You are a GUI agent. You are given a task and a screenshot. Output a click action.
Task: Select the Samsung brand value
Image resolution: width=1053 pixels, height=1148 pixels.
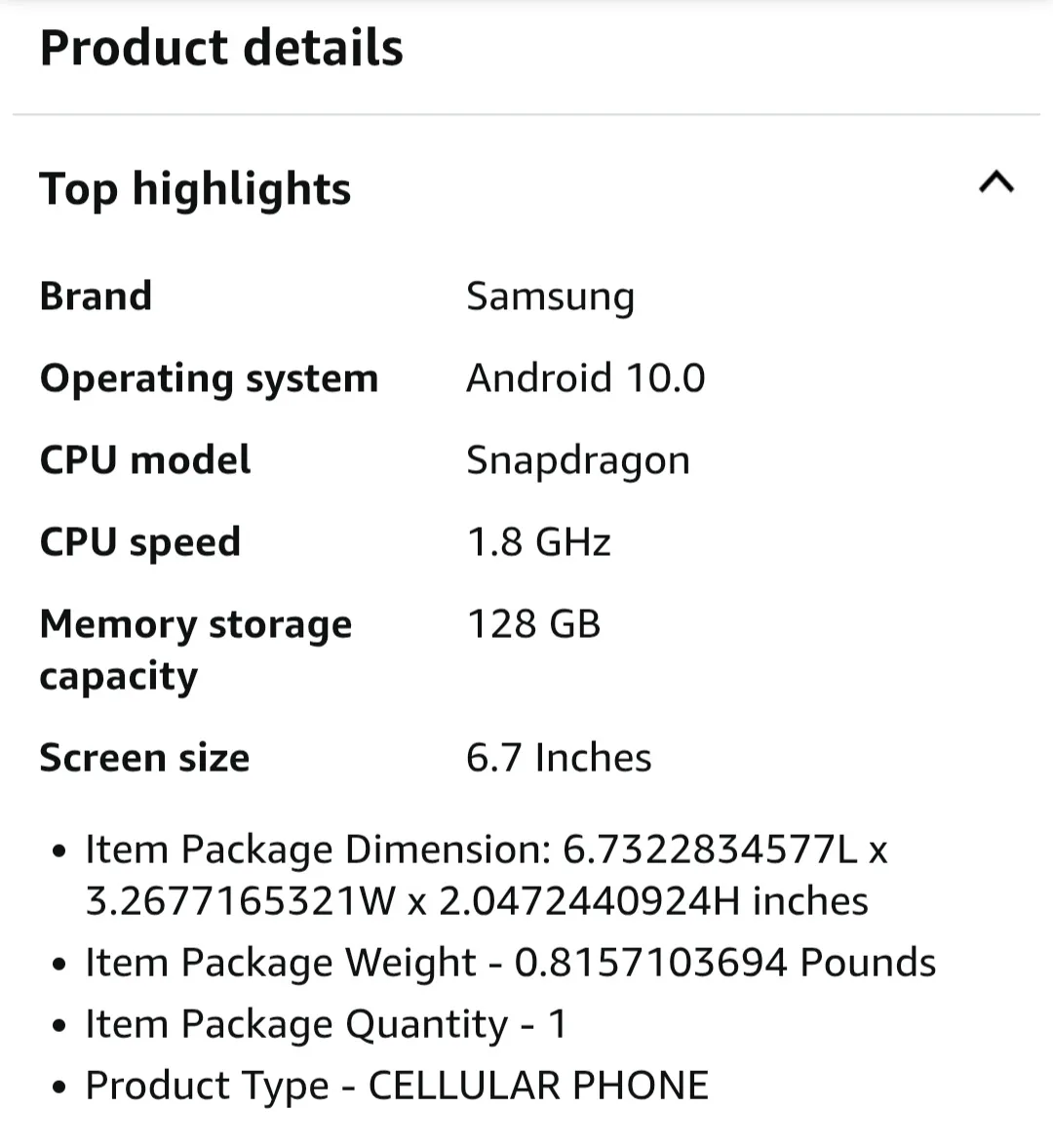coord(551,296)
